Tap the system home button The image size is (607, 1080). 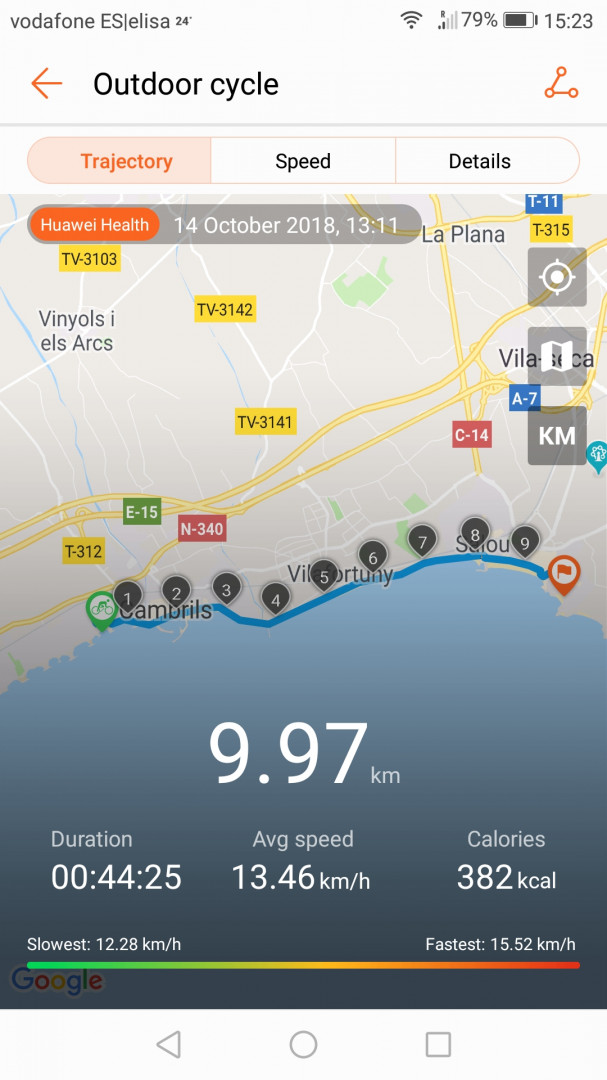pyautogui.click(x=303, y=1045)
